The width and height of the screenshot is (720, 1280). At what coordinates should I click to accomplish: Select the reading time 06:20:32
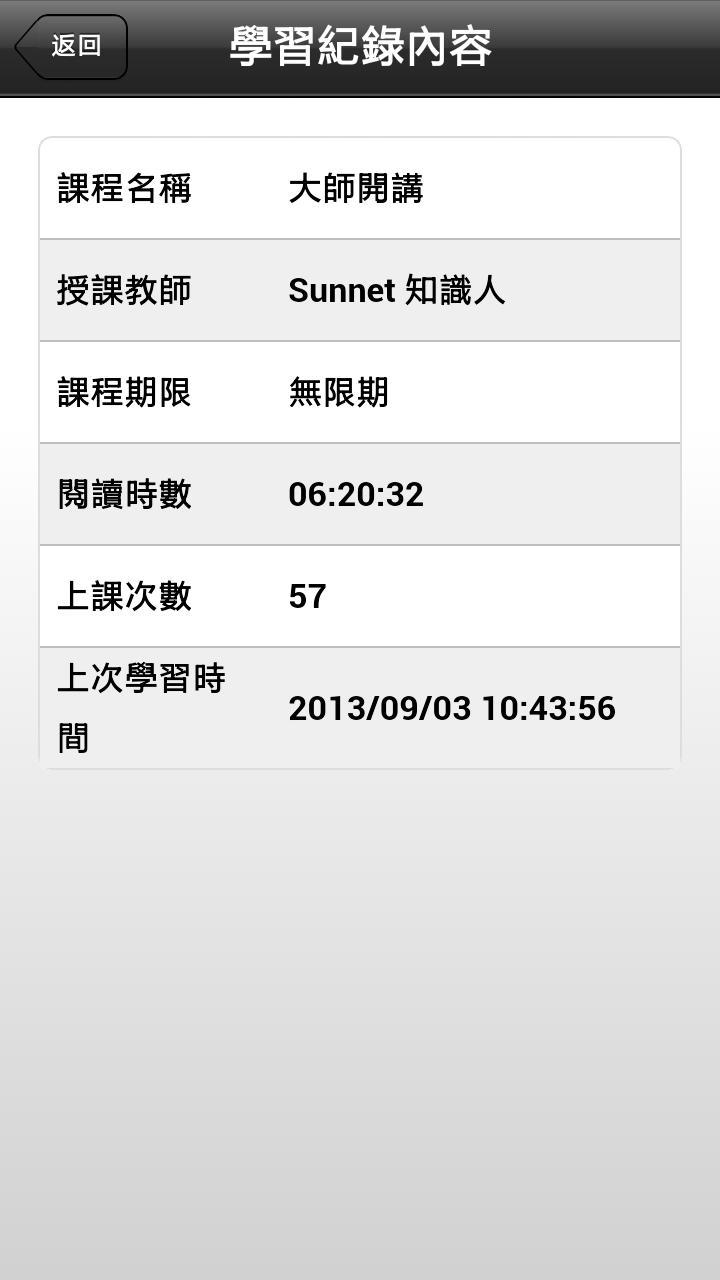[355, 494]
